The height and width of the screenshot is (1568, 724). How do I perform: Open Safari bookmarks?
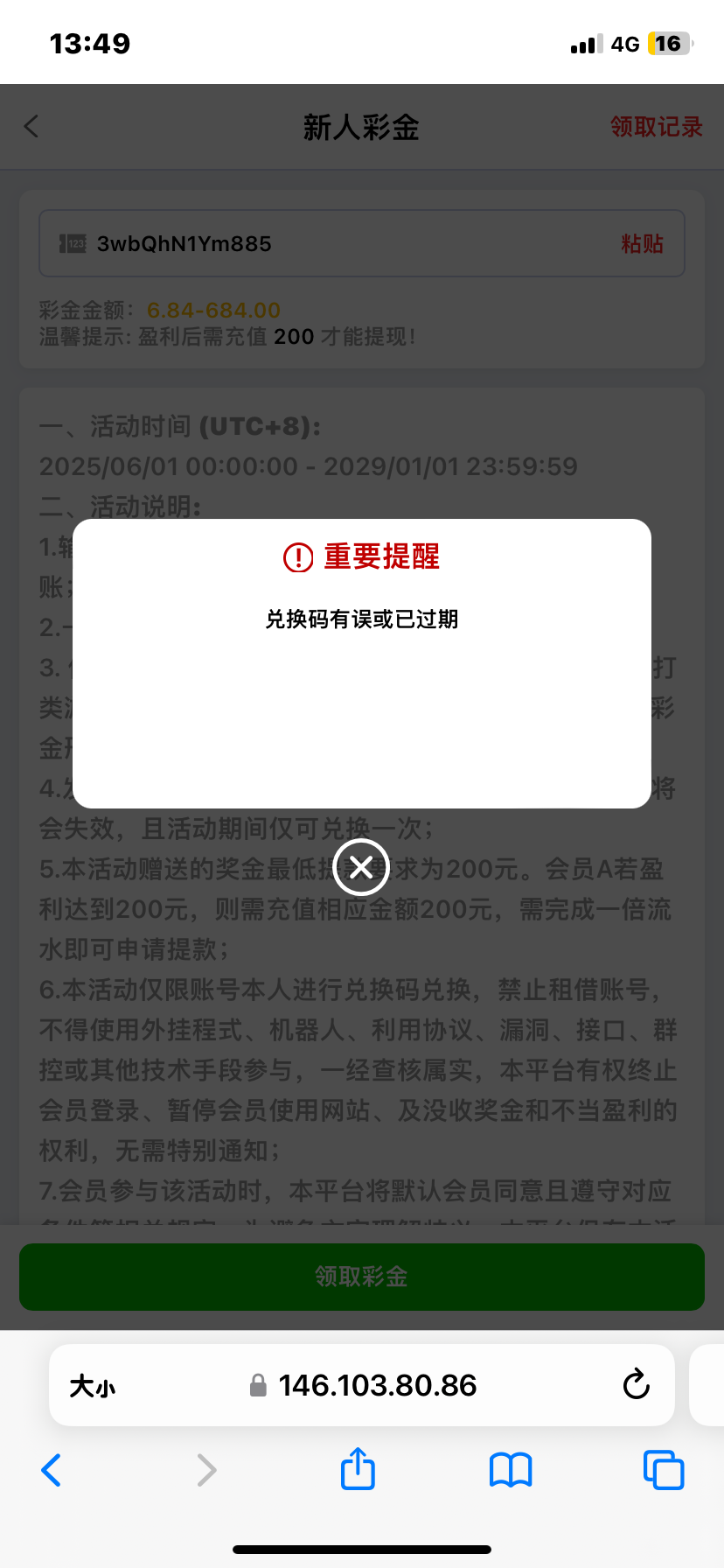point(511,1470)
